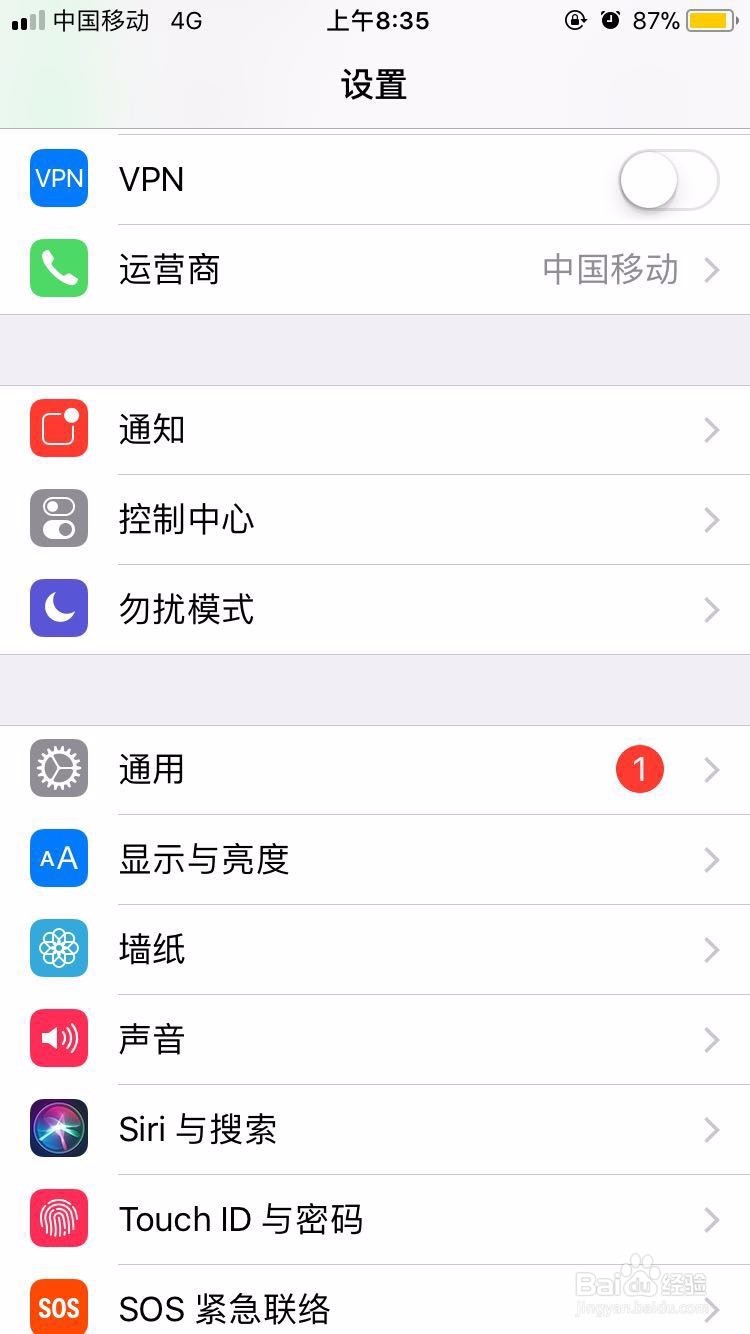Image resolution: width=750 pixels, height=1334 pixels.
Task: Select the Touch ID 与密码 entry
Action: click(x=375, y=1219)
